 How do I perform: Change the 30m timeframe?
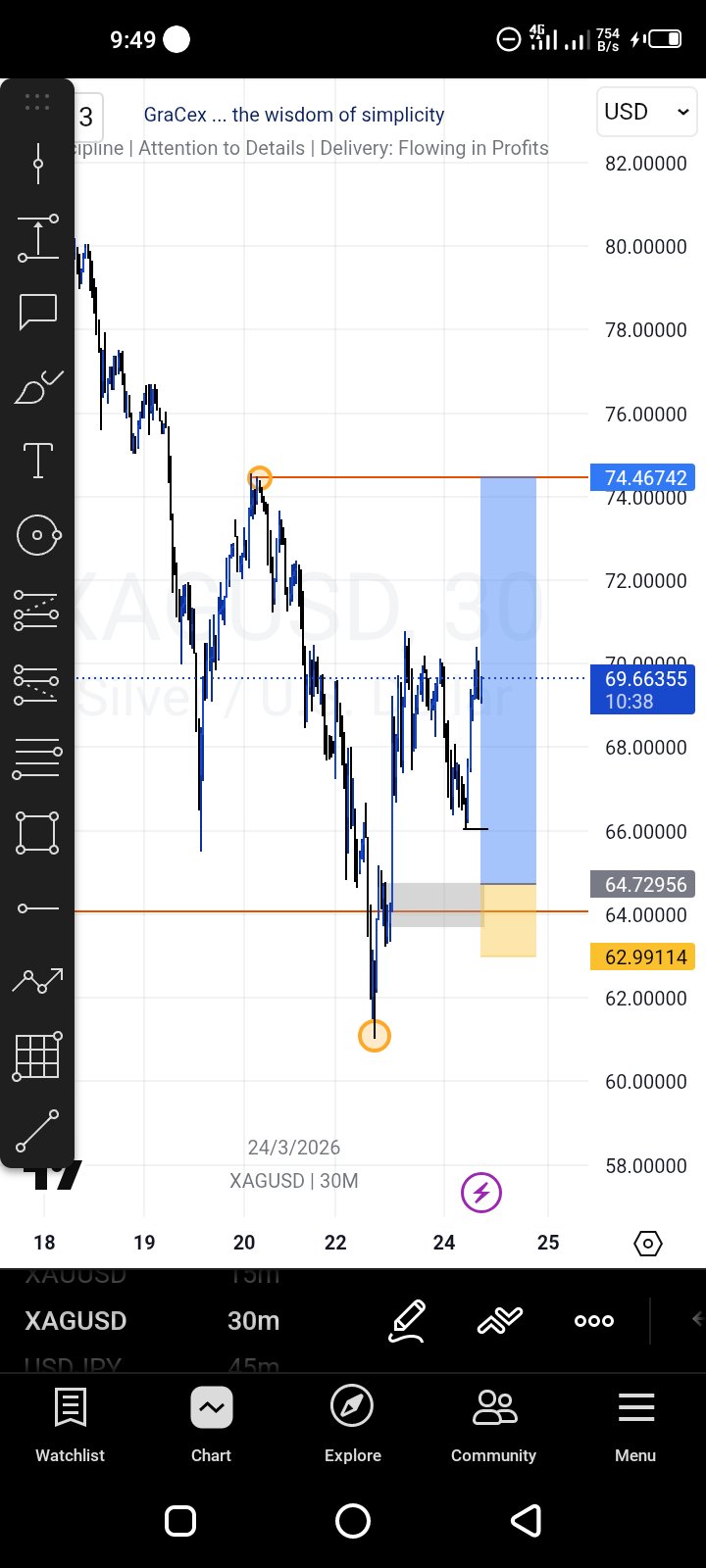tap(253, 1320)
